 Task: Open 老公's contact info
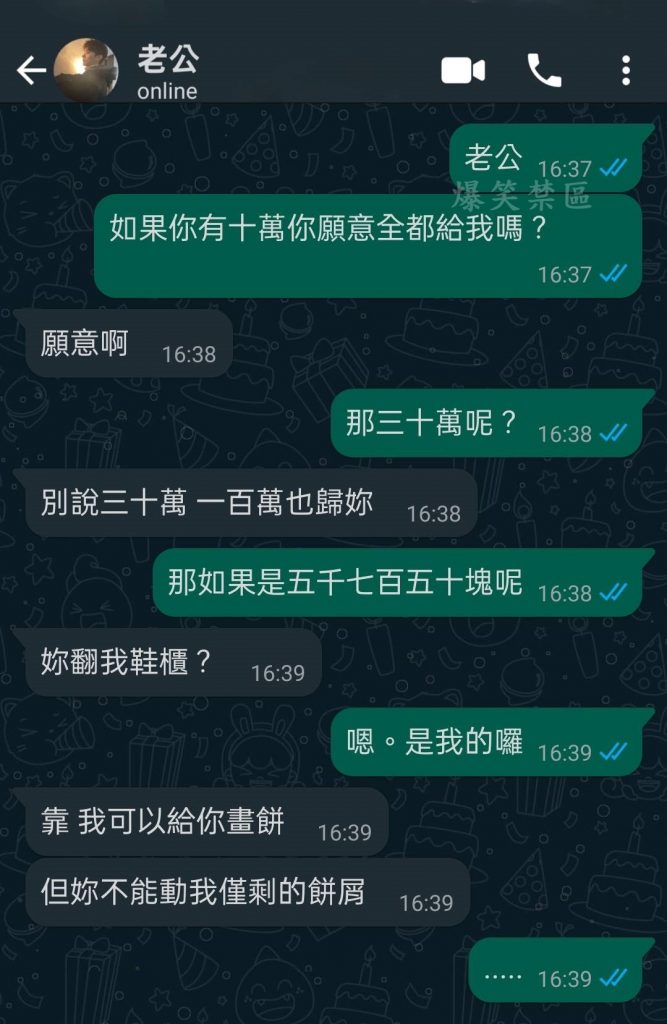click(168, 71)
